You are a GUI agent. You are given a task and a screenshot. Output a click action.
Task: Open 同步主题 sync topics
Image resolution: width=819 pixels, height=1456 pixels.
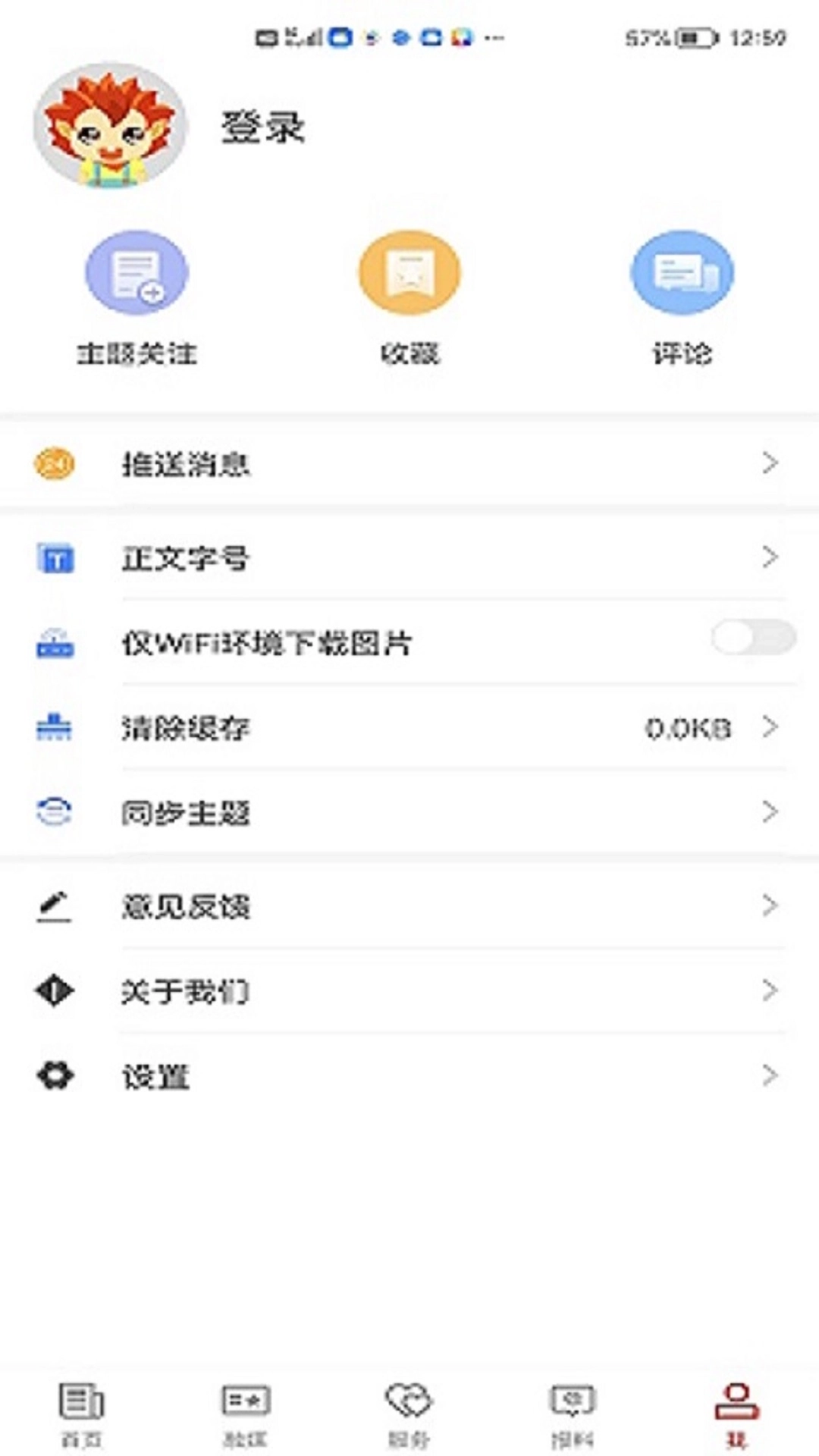coord(409,813)
